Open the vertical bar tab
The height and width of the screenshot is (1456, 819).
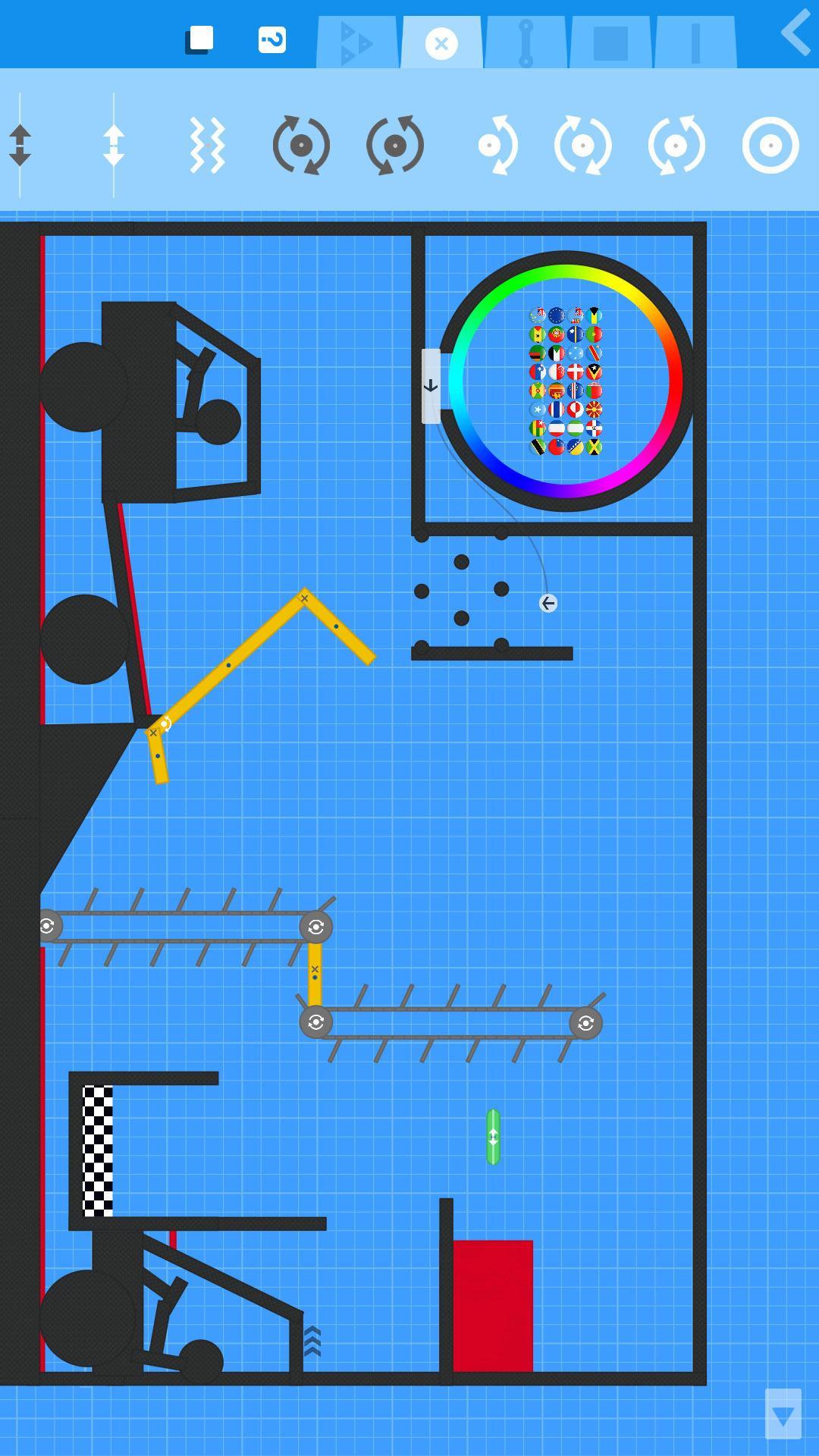(x=695, y=44)
